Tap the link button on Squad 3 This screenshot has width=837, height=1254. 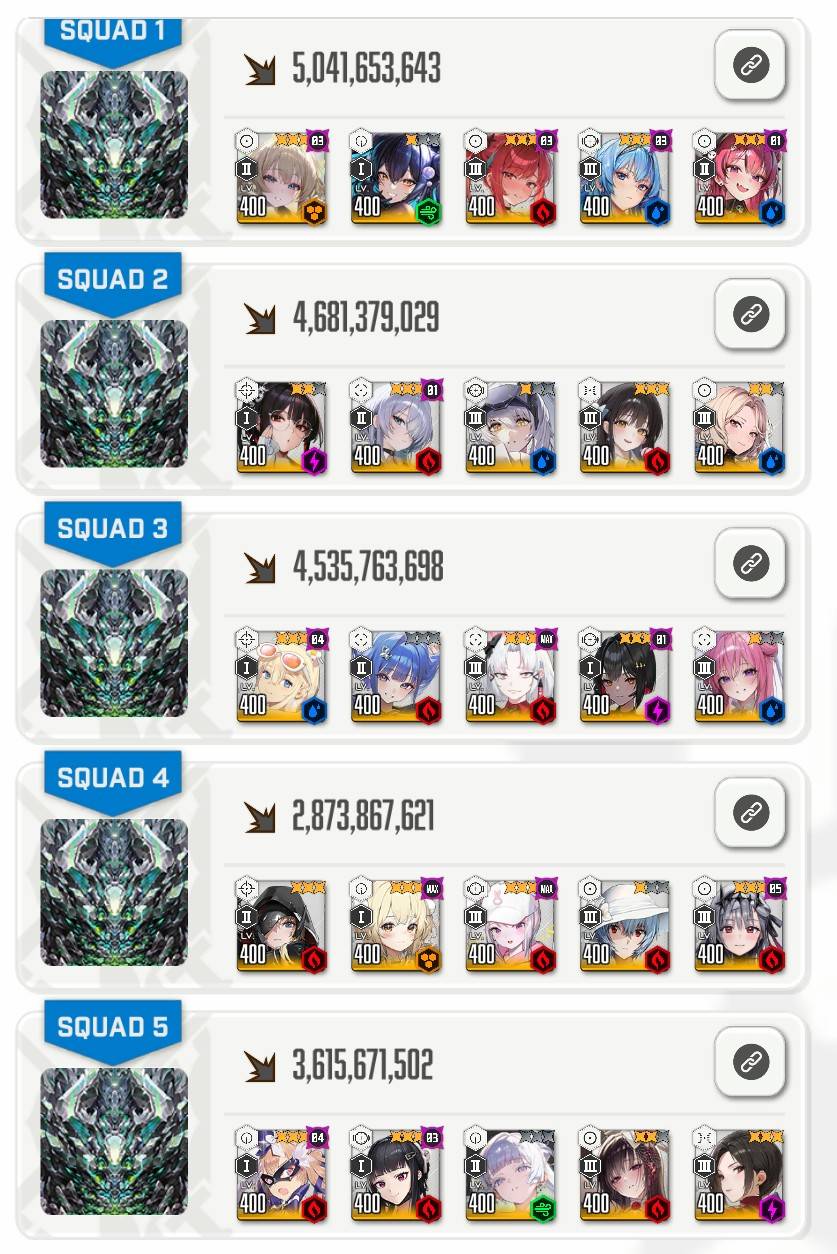click(750, 564)
